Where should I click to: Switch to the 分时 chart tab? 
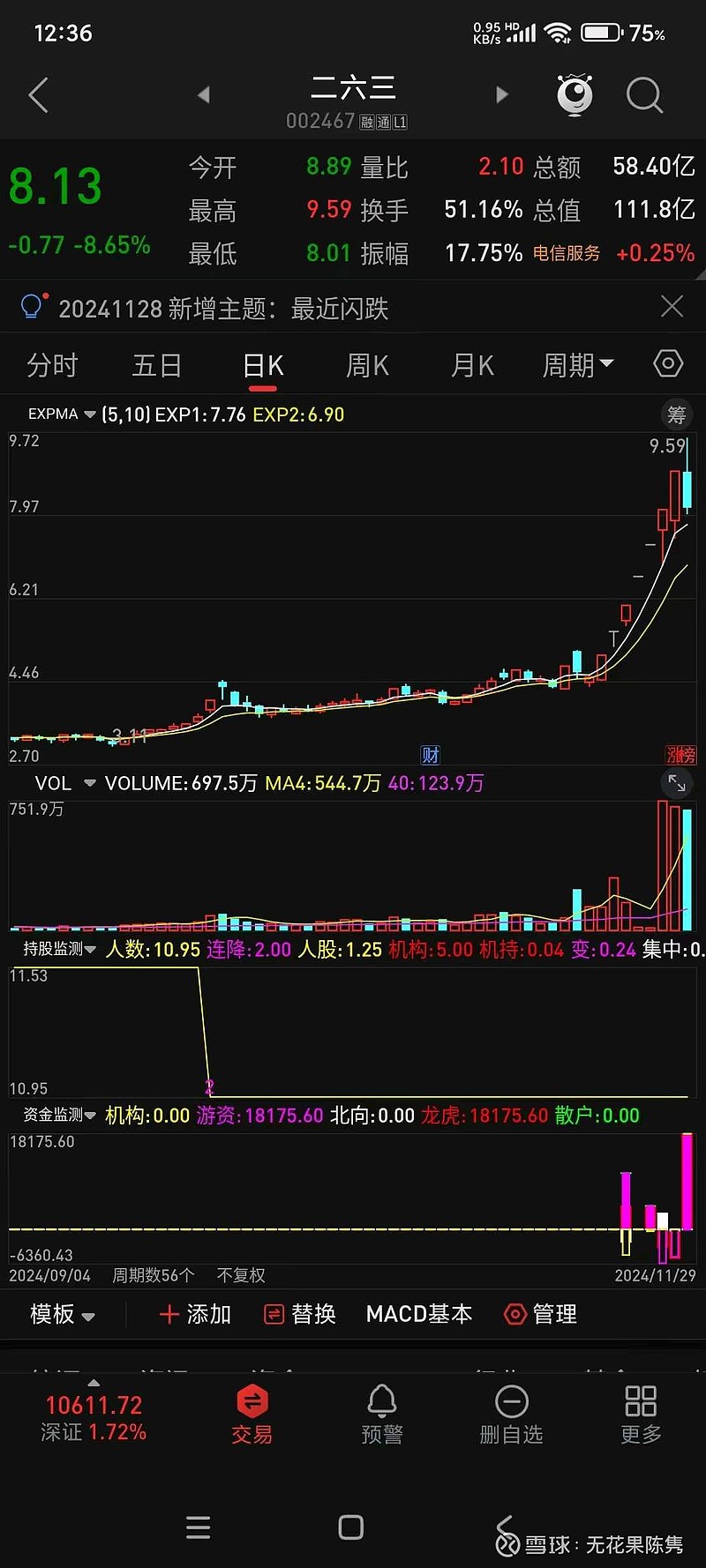52,365
